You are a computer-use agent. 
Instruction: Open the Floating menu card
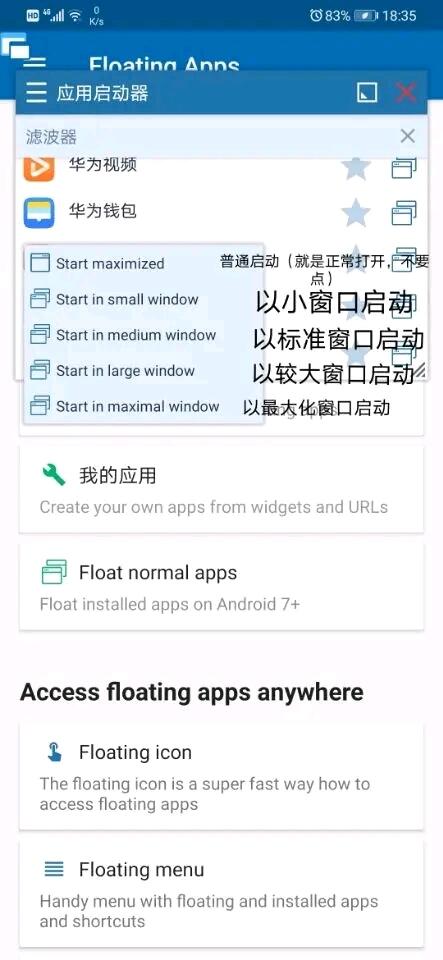[222, 894]
